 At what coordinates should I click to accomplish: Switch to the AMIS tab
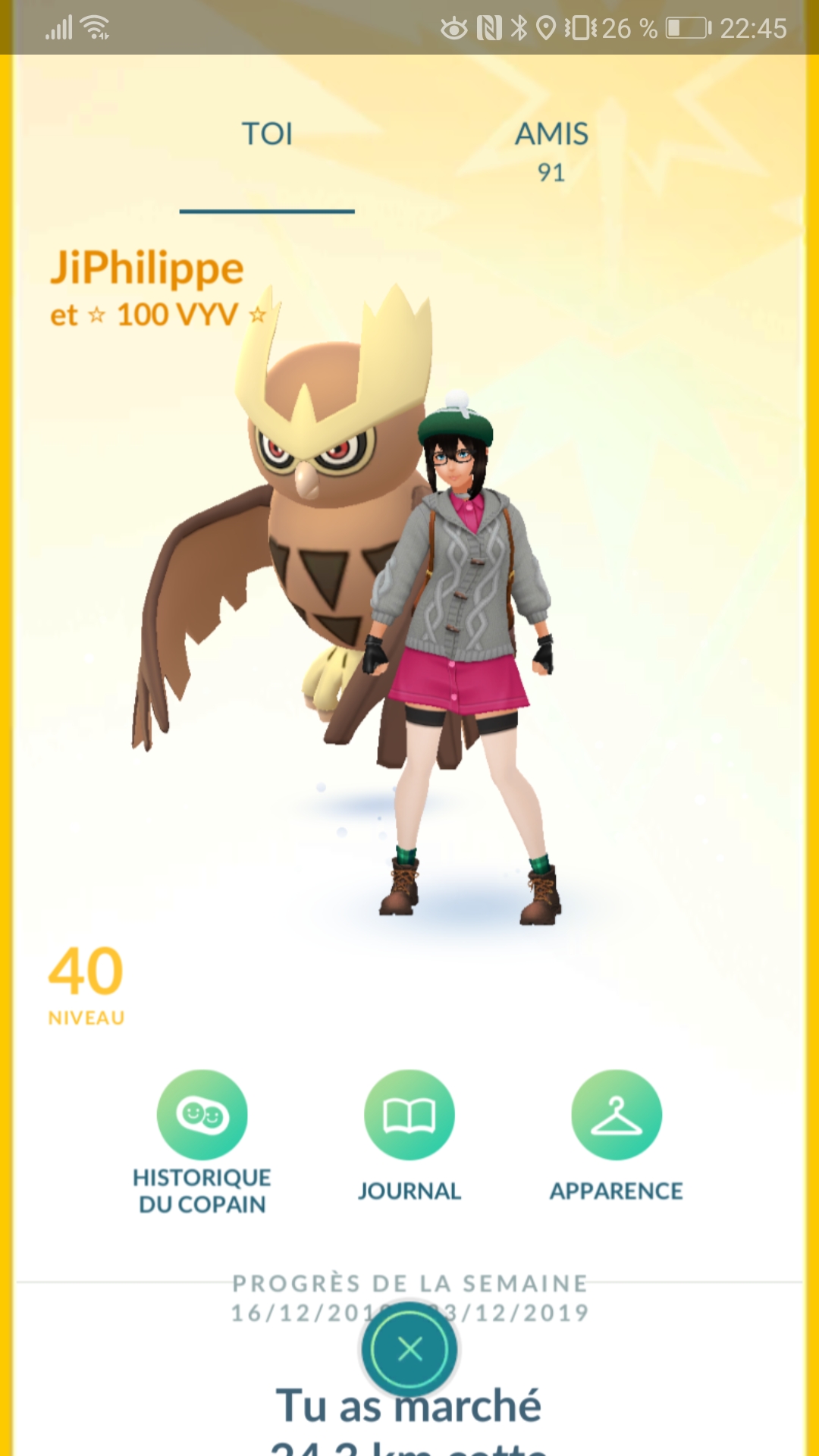[x=551, y=149]
